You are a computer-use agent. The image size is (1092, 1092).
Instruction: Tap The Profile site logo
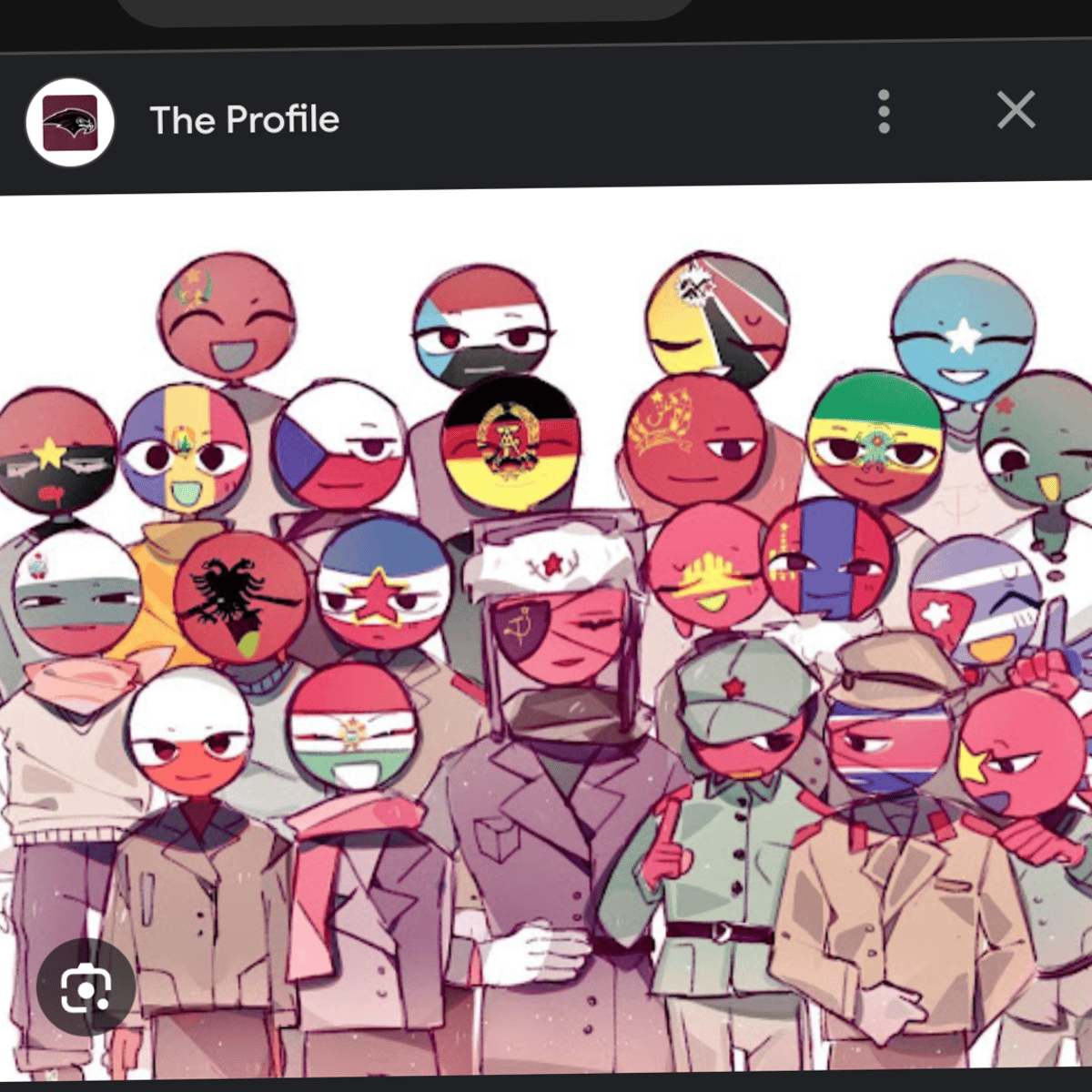pyautogui.click(x=70, y=122)
